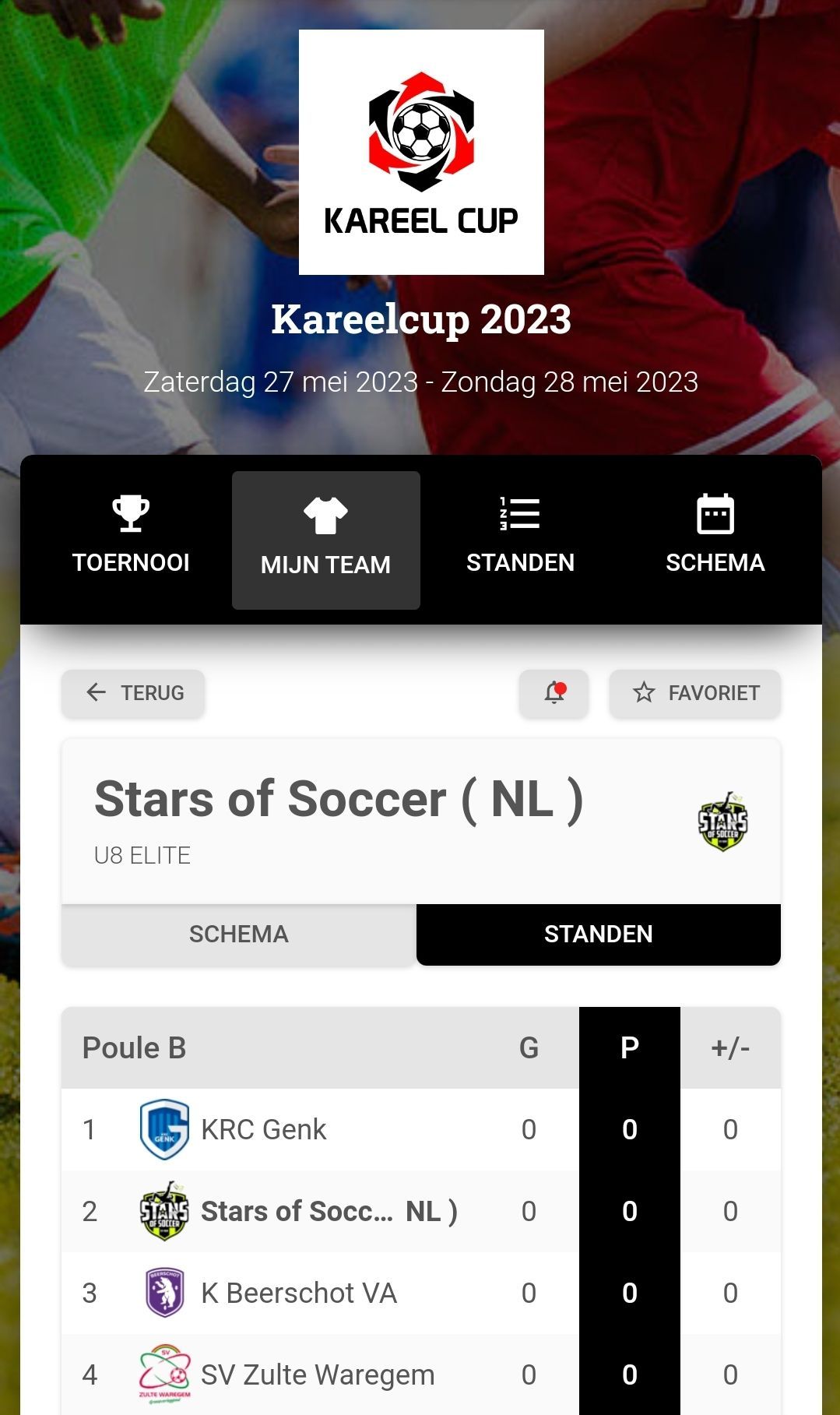Open the Schema calendar navigation tab
The height and width of the screenshot is (1415, 840).
tap(715, 539)
